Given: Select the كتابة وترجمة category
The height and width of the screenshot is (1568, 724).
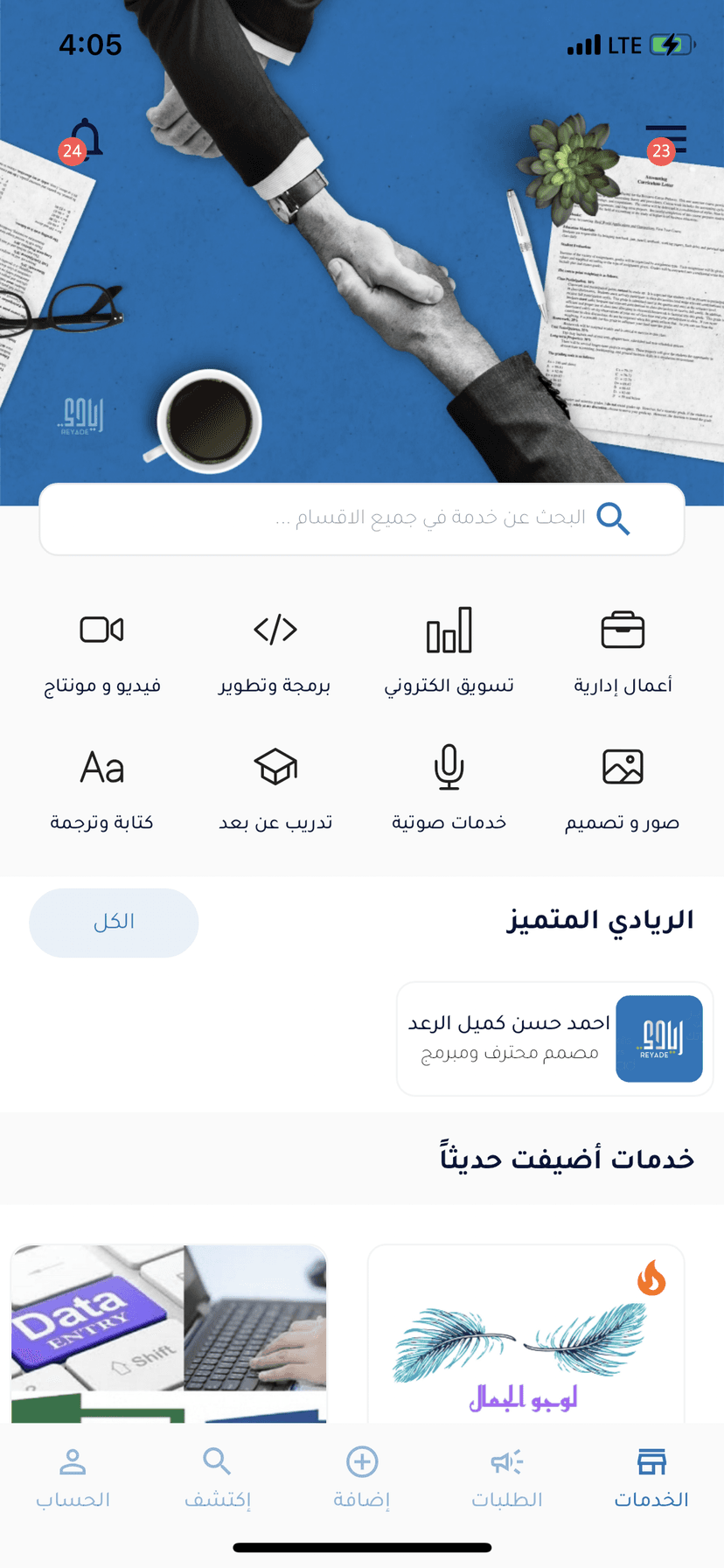Looking at the screenshot, I should (x=102, y=789).
